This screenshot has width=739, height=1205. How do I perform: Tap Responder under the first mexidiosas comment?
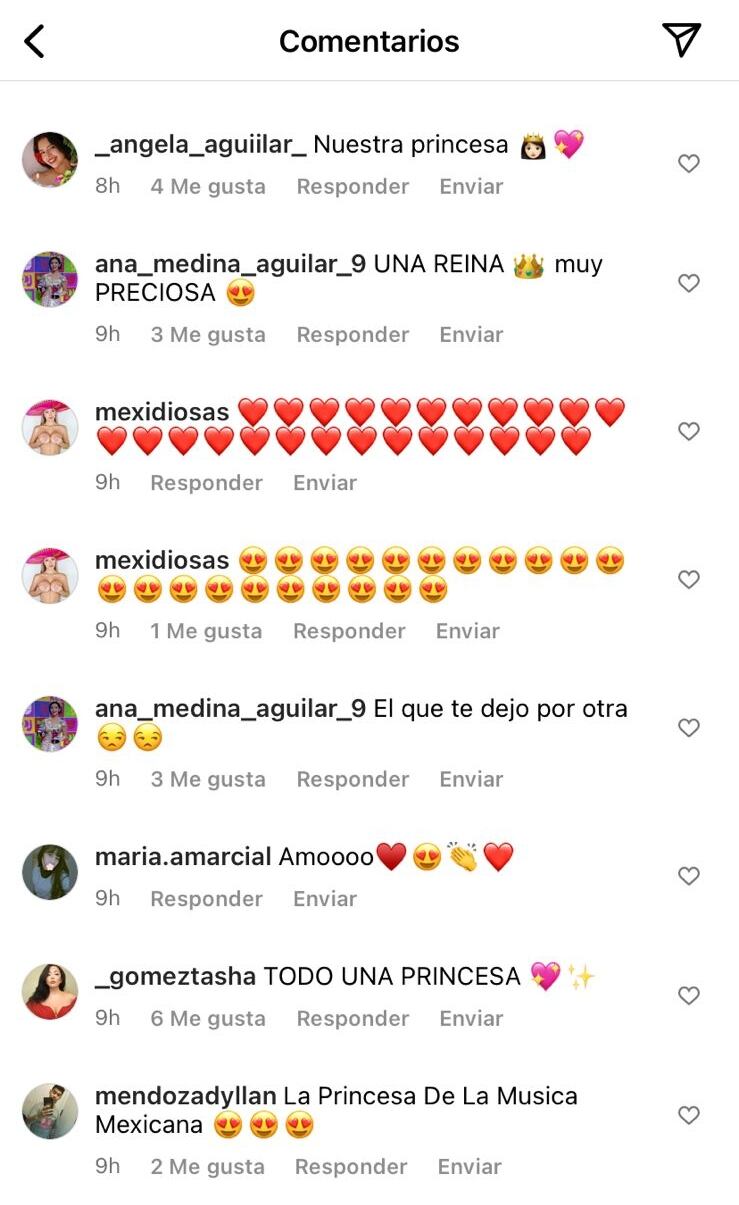(206, 482)
